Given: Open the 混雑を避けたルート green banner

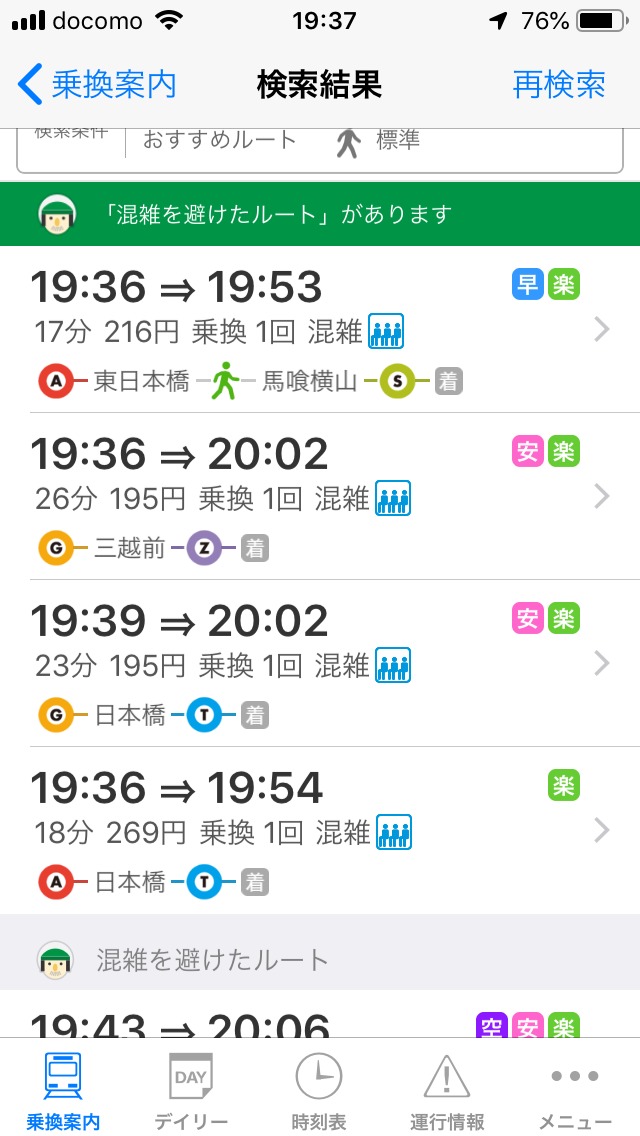Looking at the screenshot, I should pos(320,214).
